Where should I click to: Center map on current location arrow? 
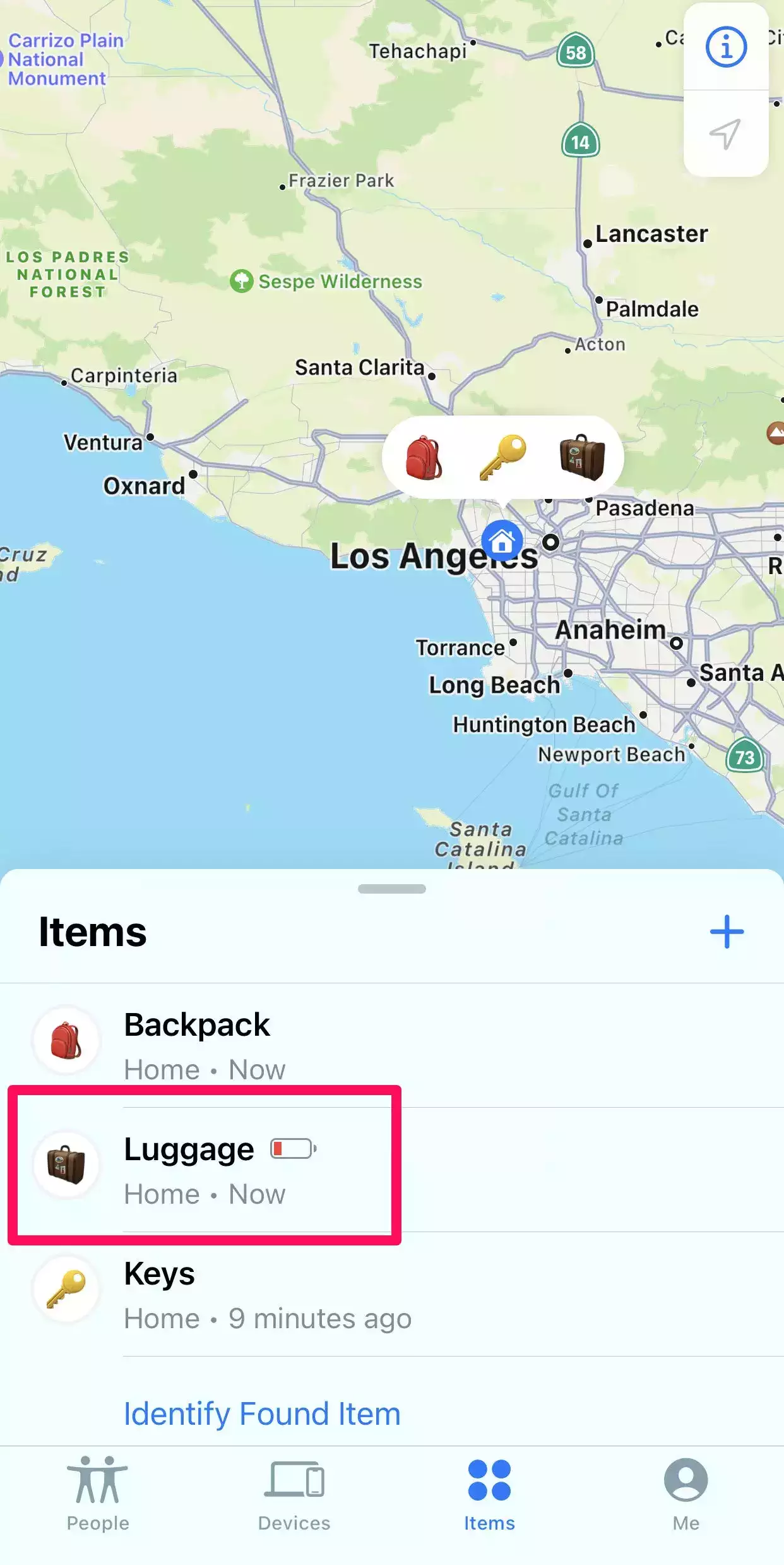(725, 134)
